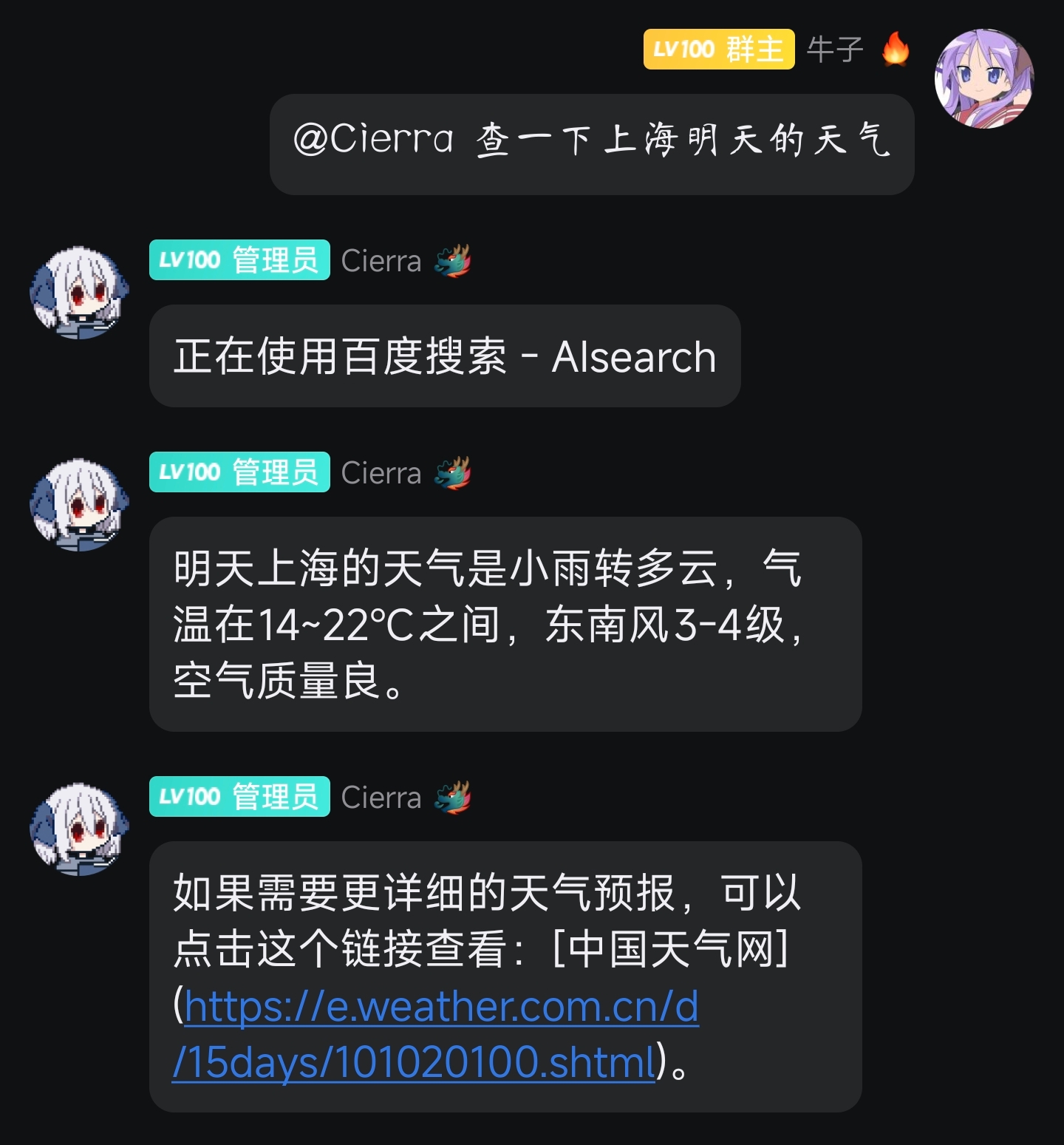The height and width of the screenshot is (1145, 1064).
Task: Open Cierra's avatar beside the 正在使用百度搜索 message
Action: pyautogui.click(x=79, y=293)
